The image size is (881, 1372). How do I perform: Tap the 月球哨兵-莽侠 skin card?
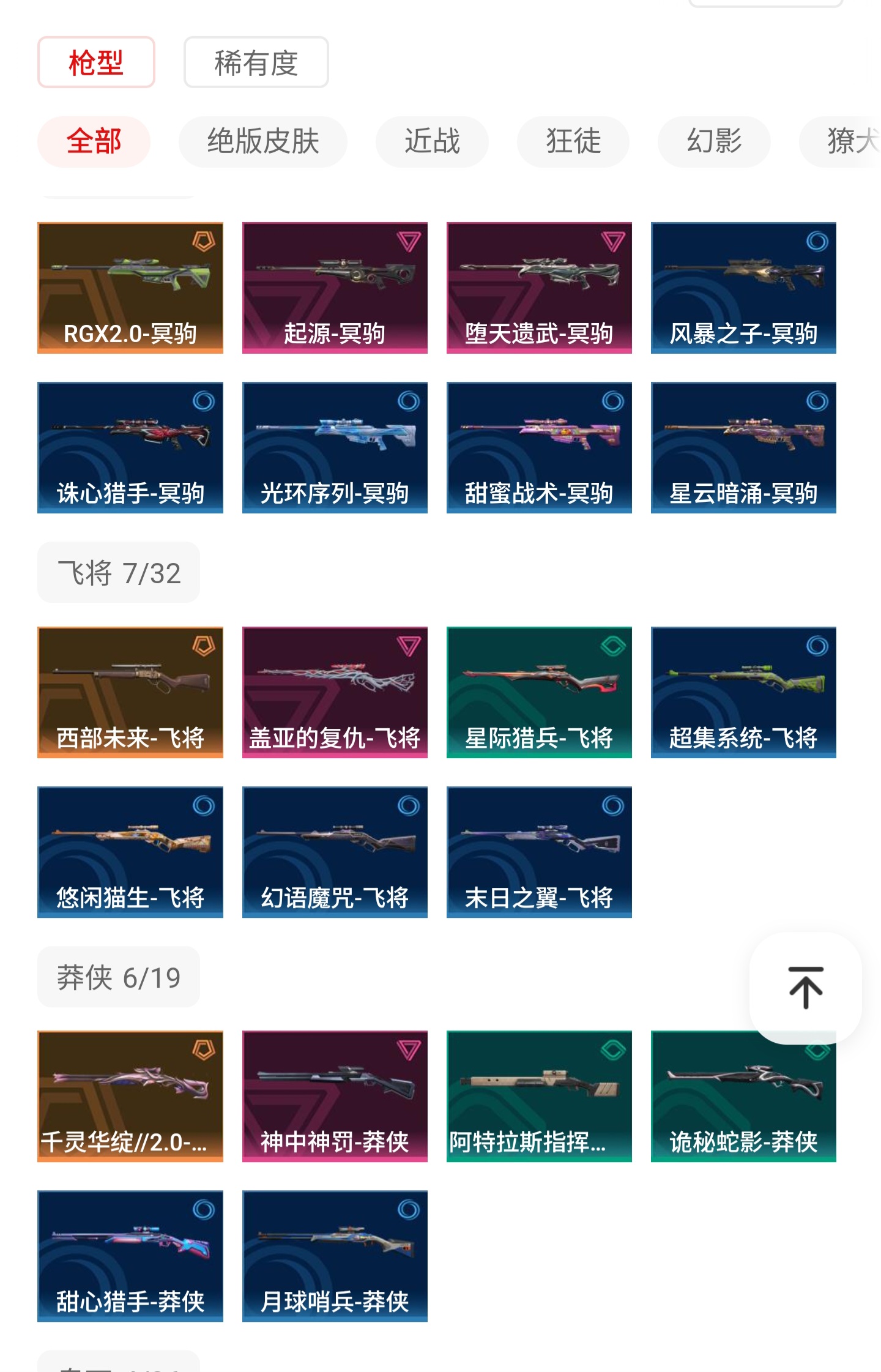[335, 1256]
